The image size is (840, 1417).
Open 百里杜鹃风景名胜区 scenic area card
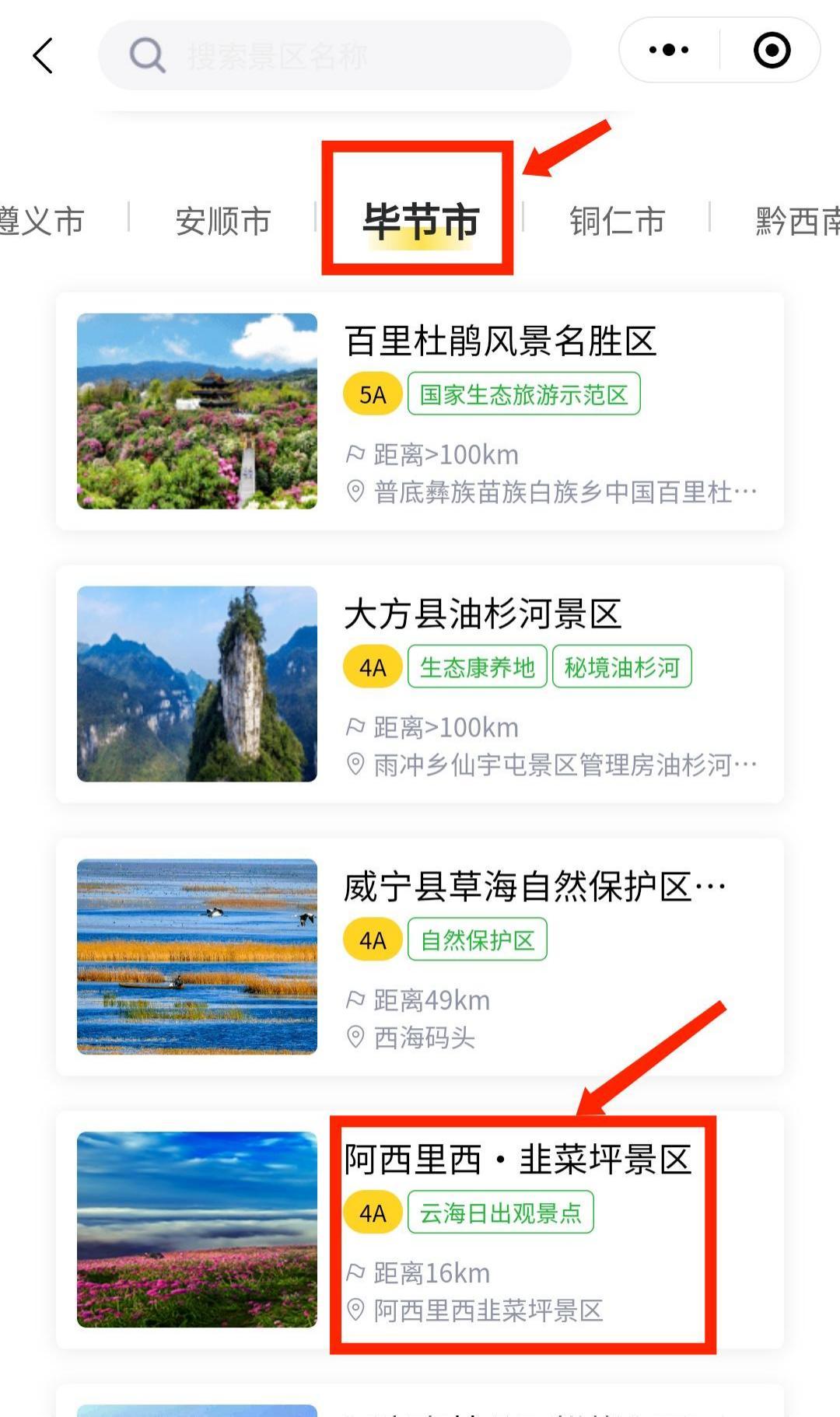click(420, 411)
